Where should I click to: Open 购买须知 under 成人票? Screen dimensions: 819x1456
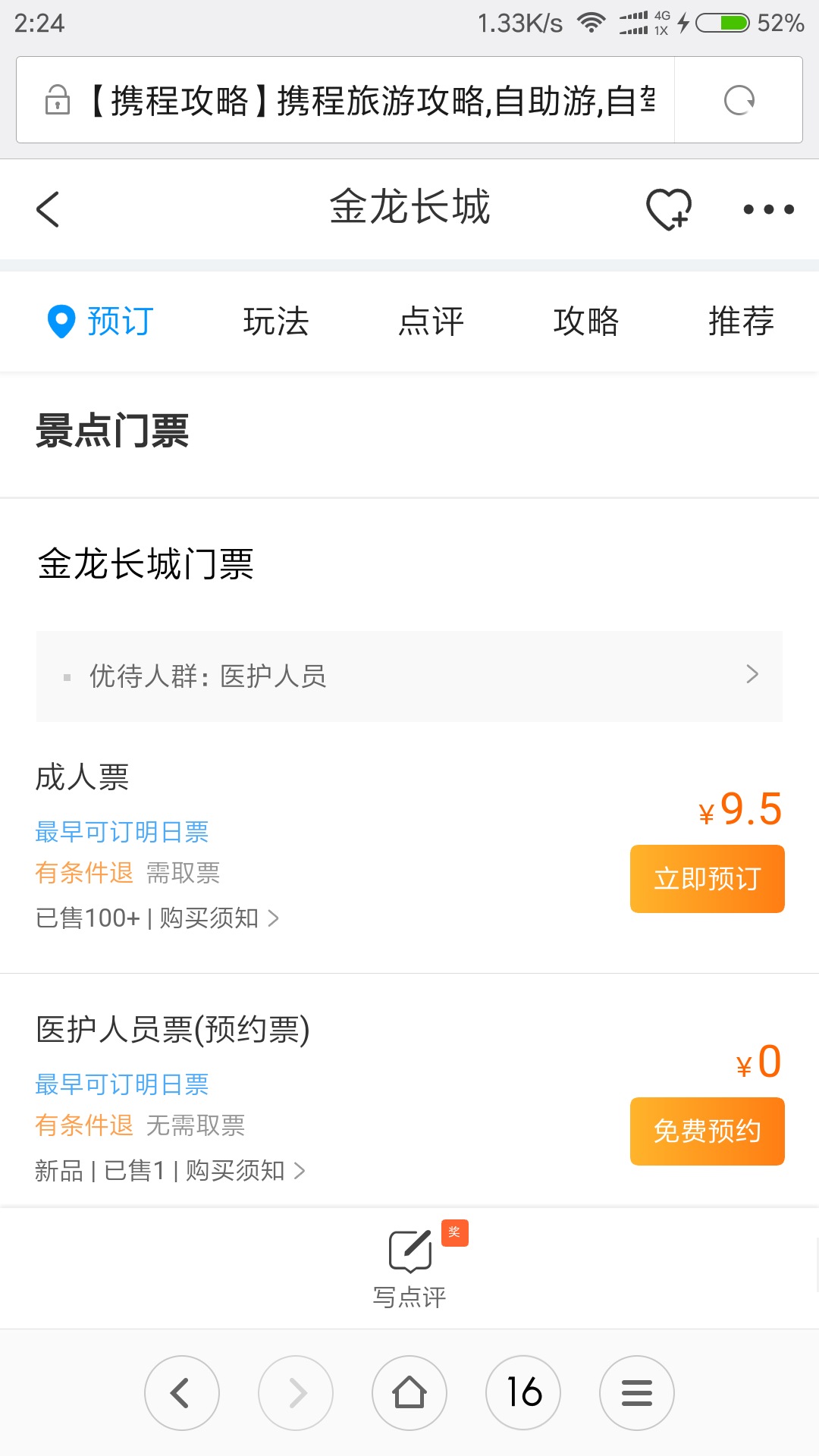pyautogui.click(x=219, y=918)
